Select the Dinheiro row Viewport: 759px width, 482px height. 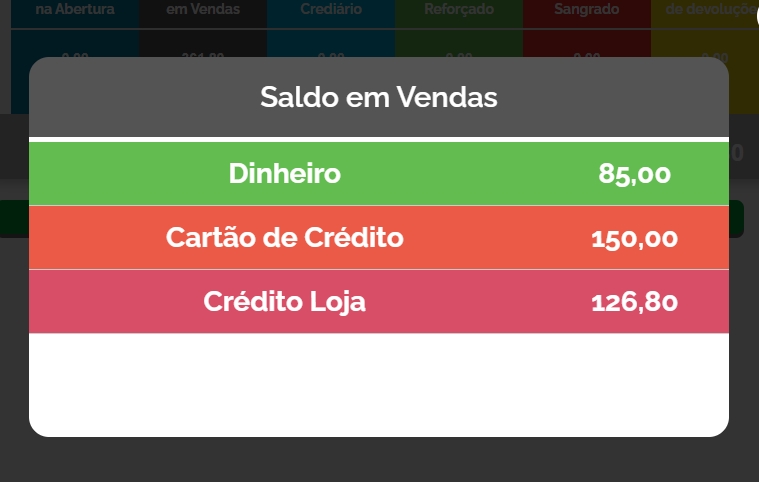pos(378,174)
